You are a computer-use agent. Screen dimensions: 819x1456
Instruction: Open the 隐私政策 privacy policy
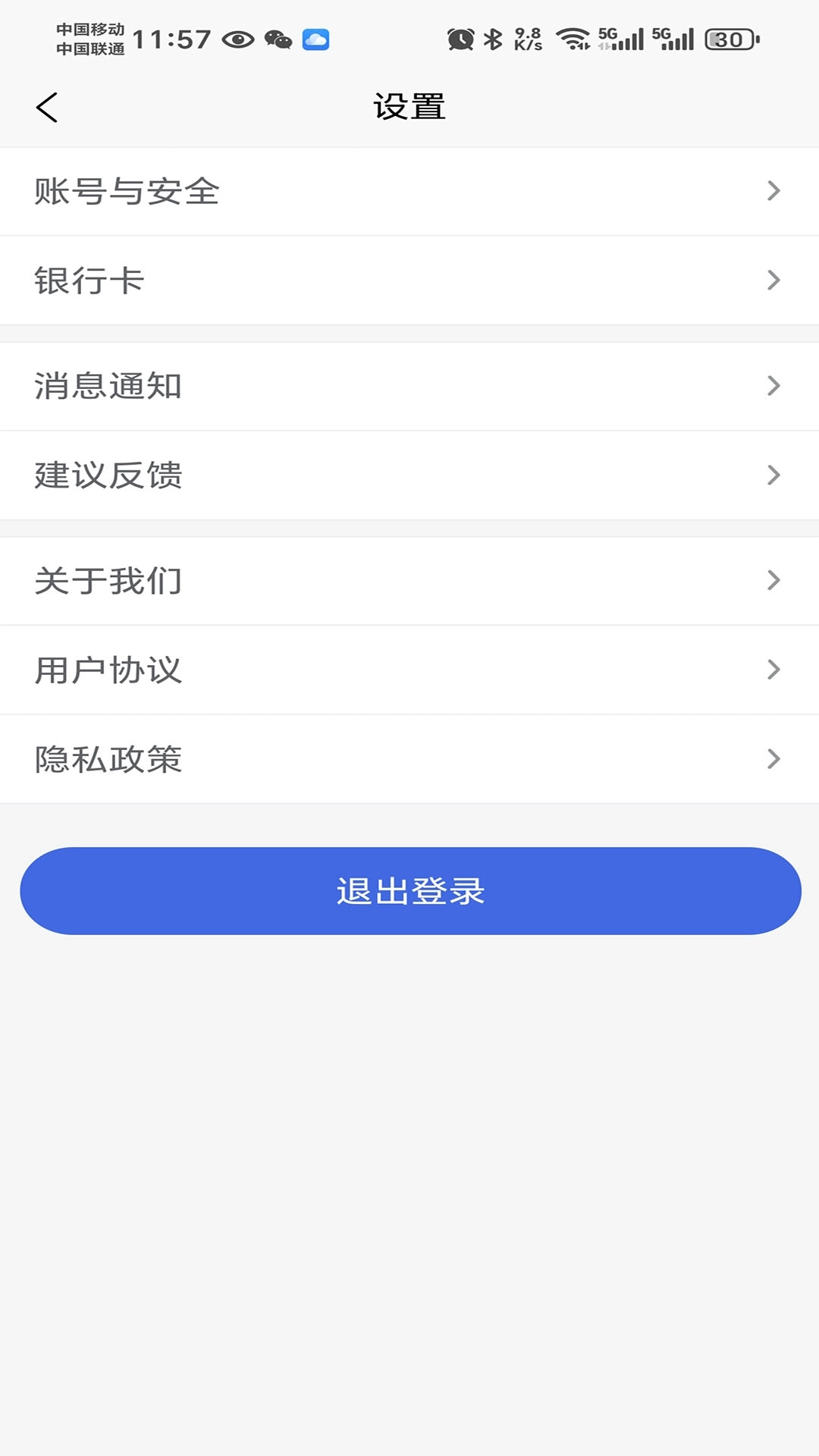(409, 759)
